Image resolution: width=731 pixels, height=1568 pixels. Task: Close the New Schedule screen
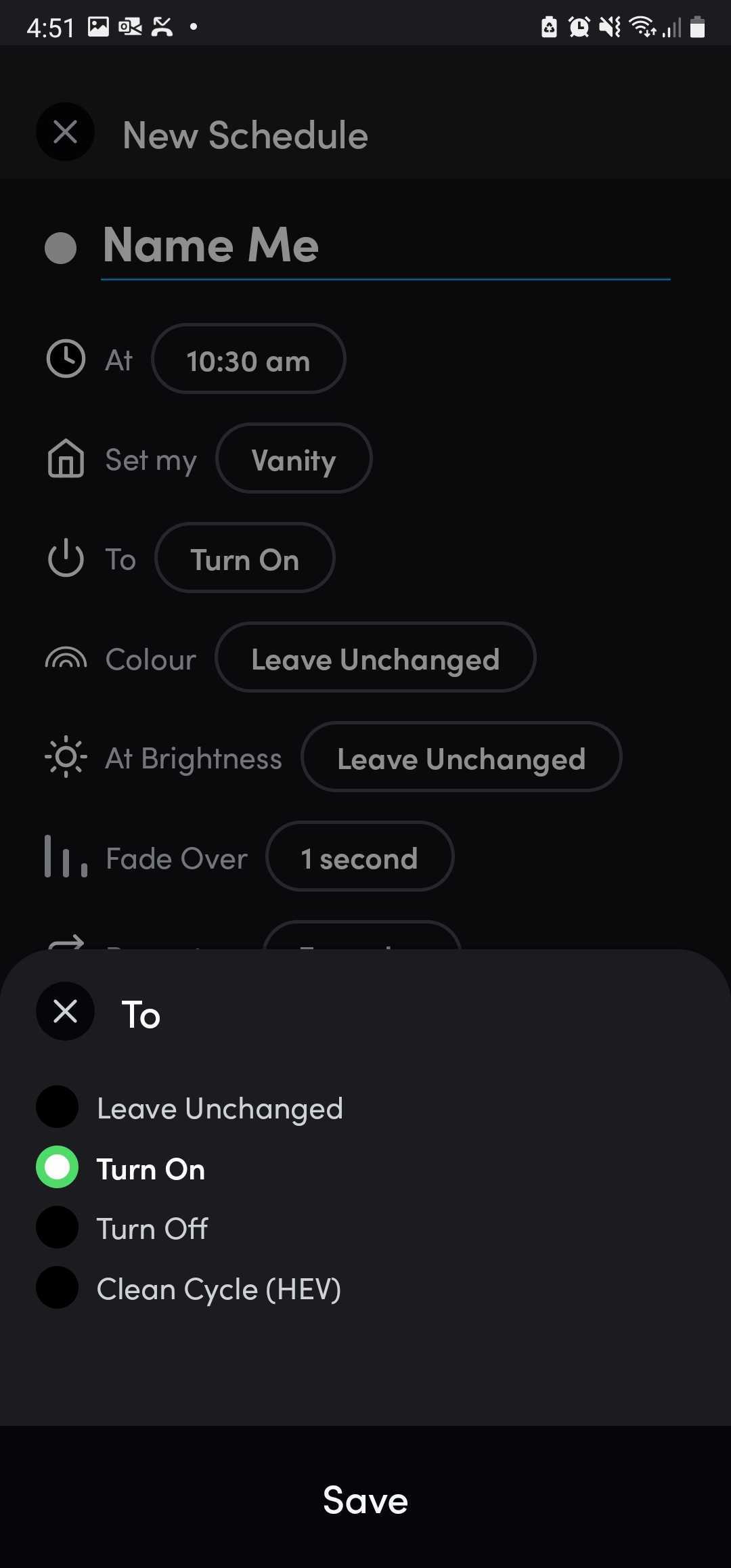pyautogui.click(x=65, y=132)
